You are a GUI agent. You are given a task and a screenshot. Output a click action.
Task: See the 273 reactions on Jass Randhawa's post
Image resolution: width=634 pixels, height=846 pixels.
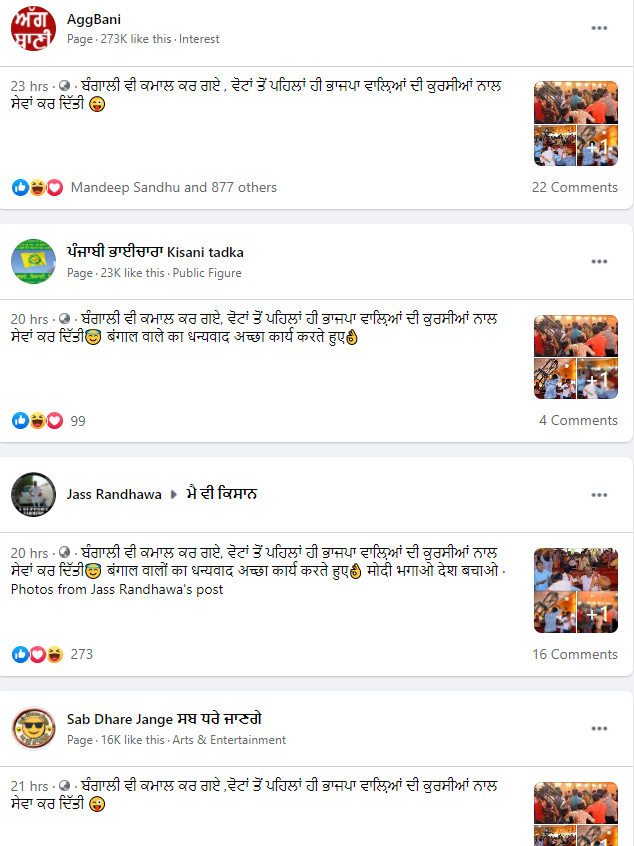81,654
